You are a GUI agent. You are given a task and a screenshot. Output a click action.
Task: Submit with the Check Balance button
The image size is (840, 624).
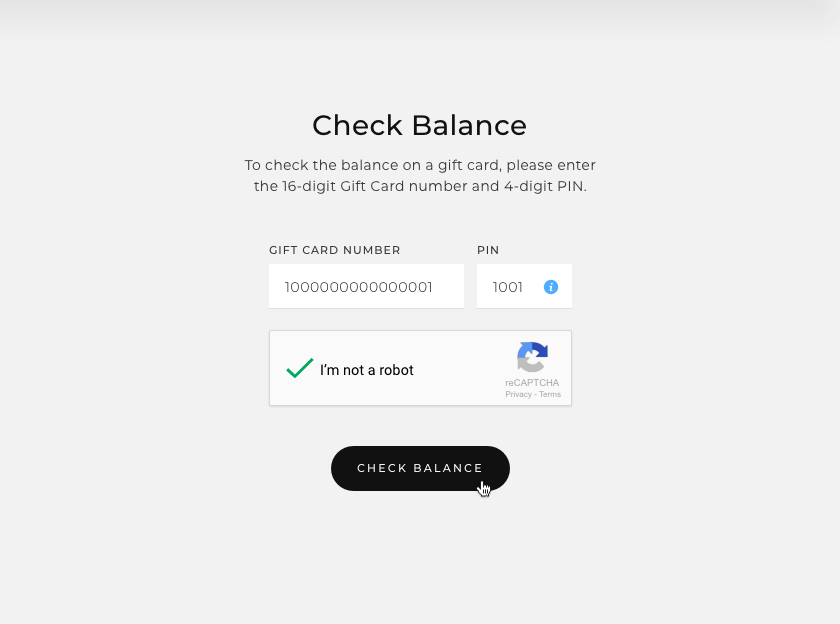point(420,468)
